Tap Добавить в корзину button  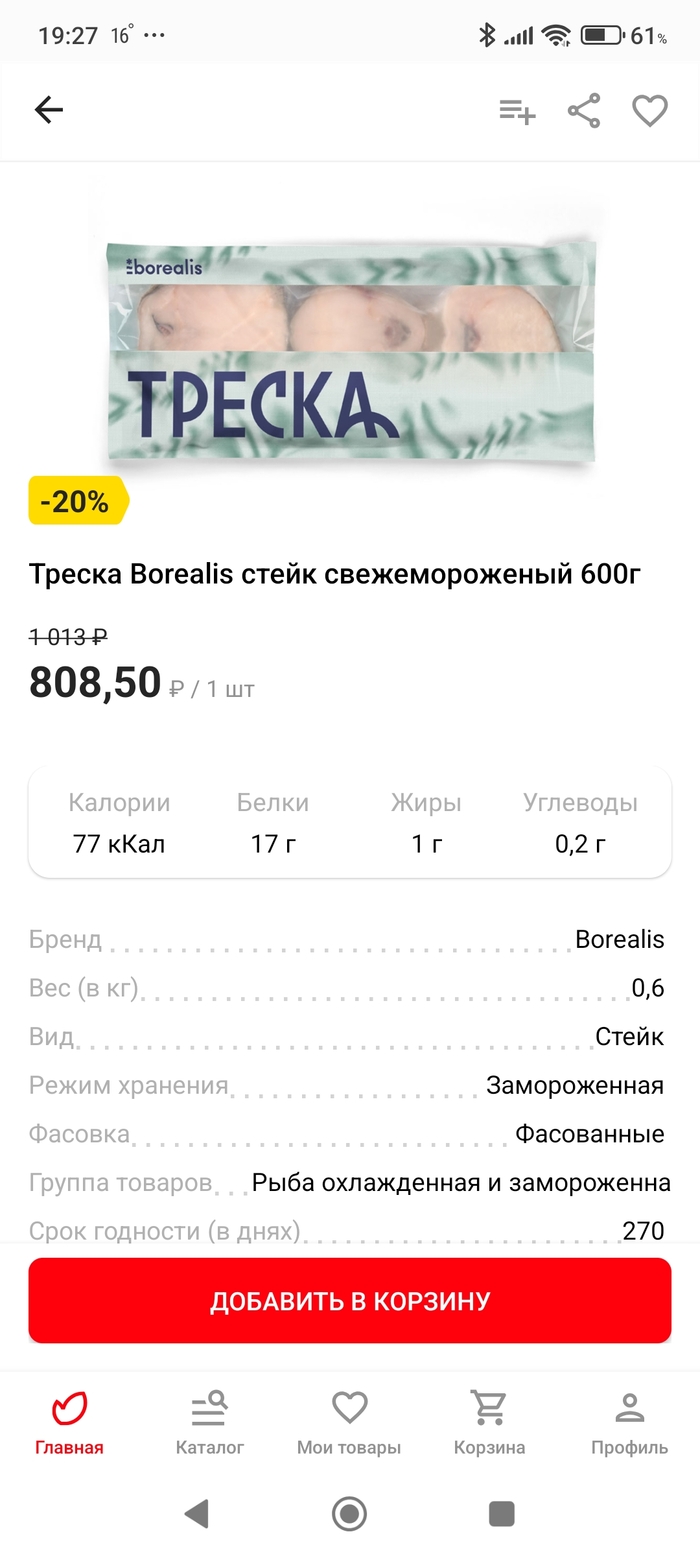(x=350, y=1300)
